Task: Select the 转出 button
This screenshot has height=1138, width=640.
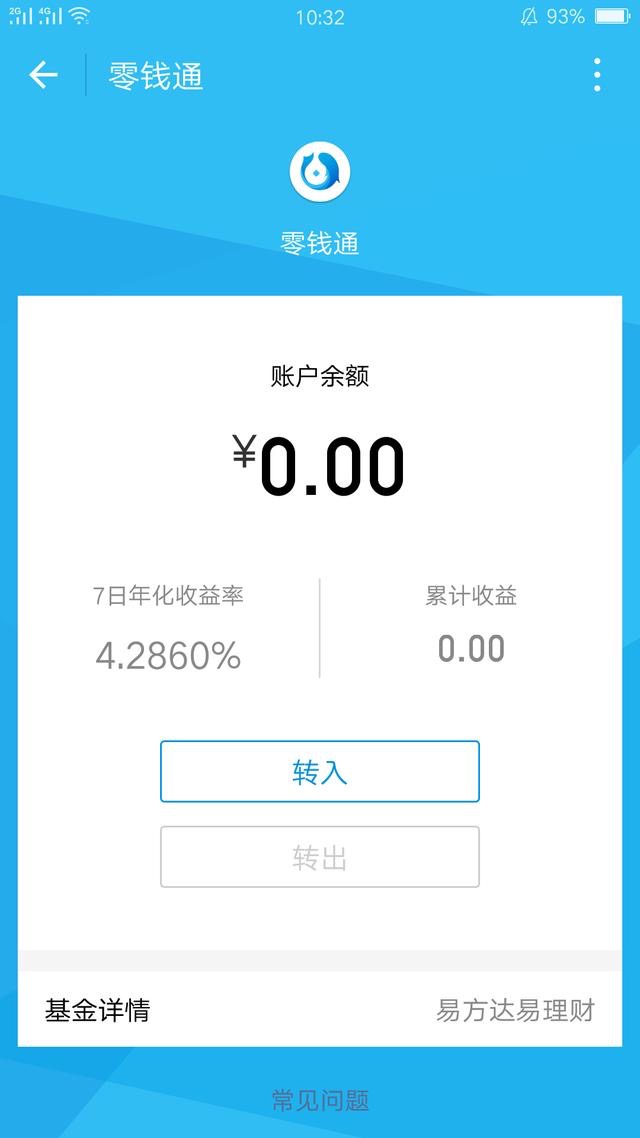Action: pyautogui.click(x=320, y=857)
